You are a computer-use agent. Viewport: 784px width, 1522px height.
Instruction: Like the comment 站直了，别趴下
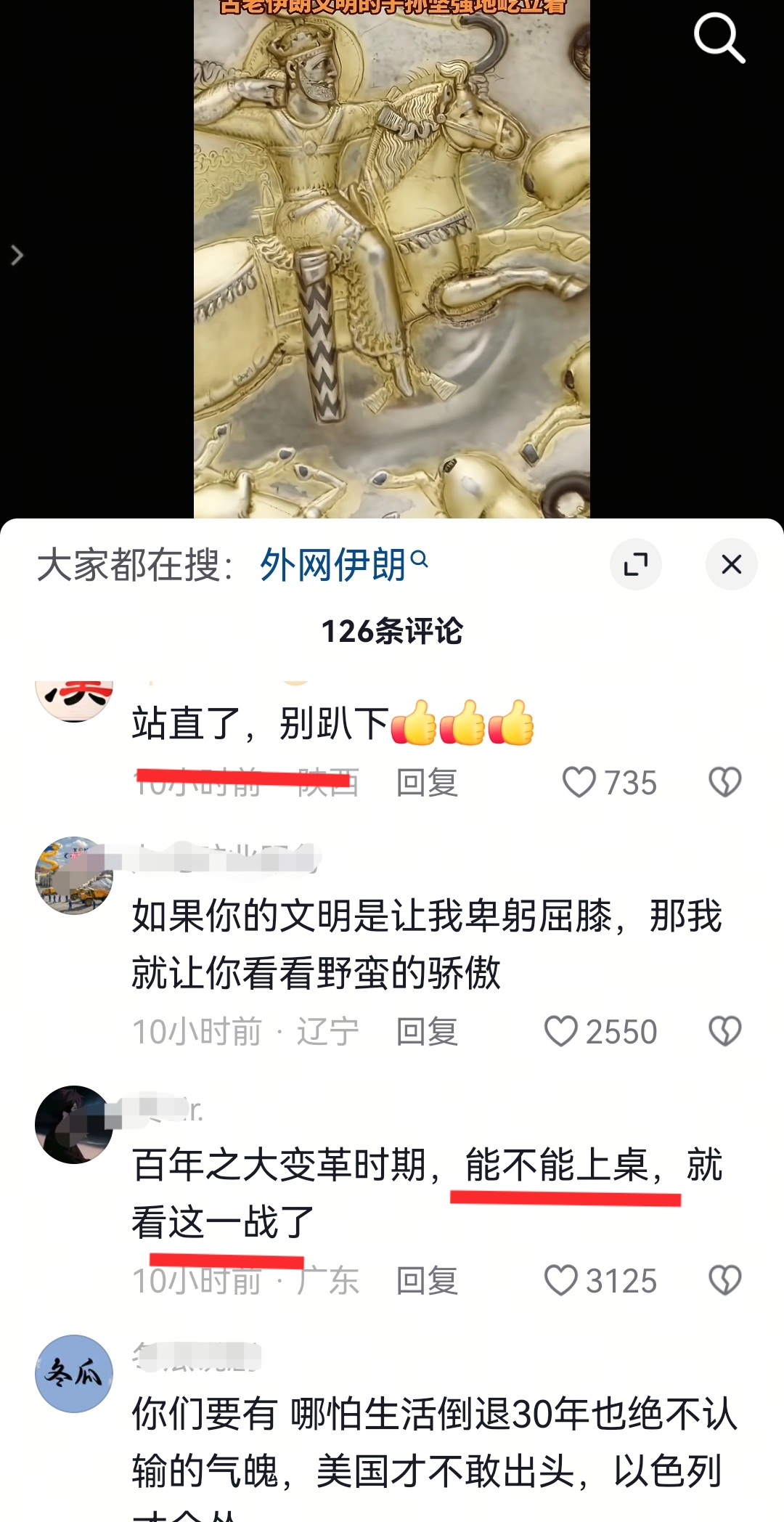click(x=579, y=783)
